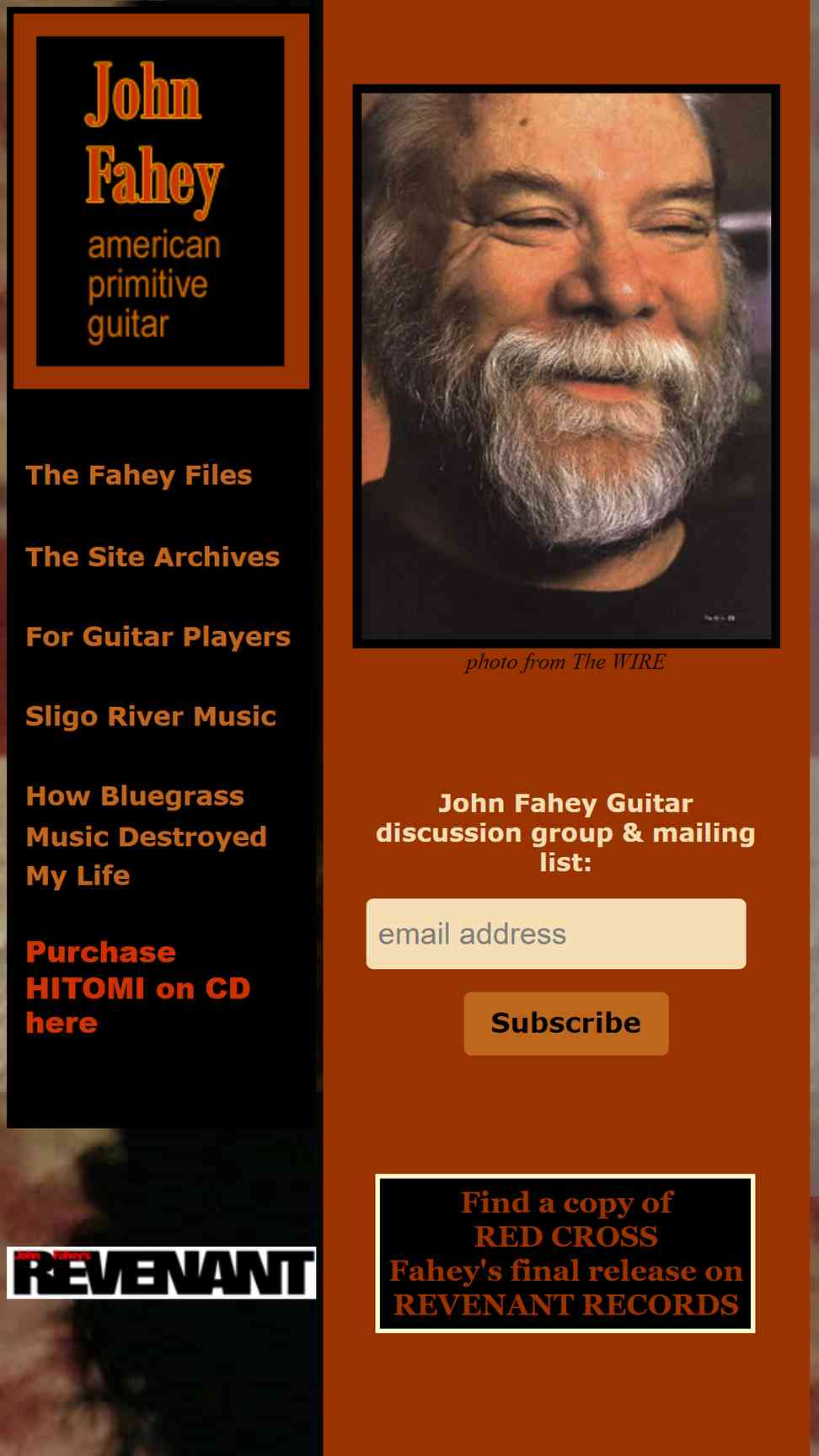Open The Fahey Files link
The height and width of the screenshot is (1456, 819).
(139, 475)
